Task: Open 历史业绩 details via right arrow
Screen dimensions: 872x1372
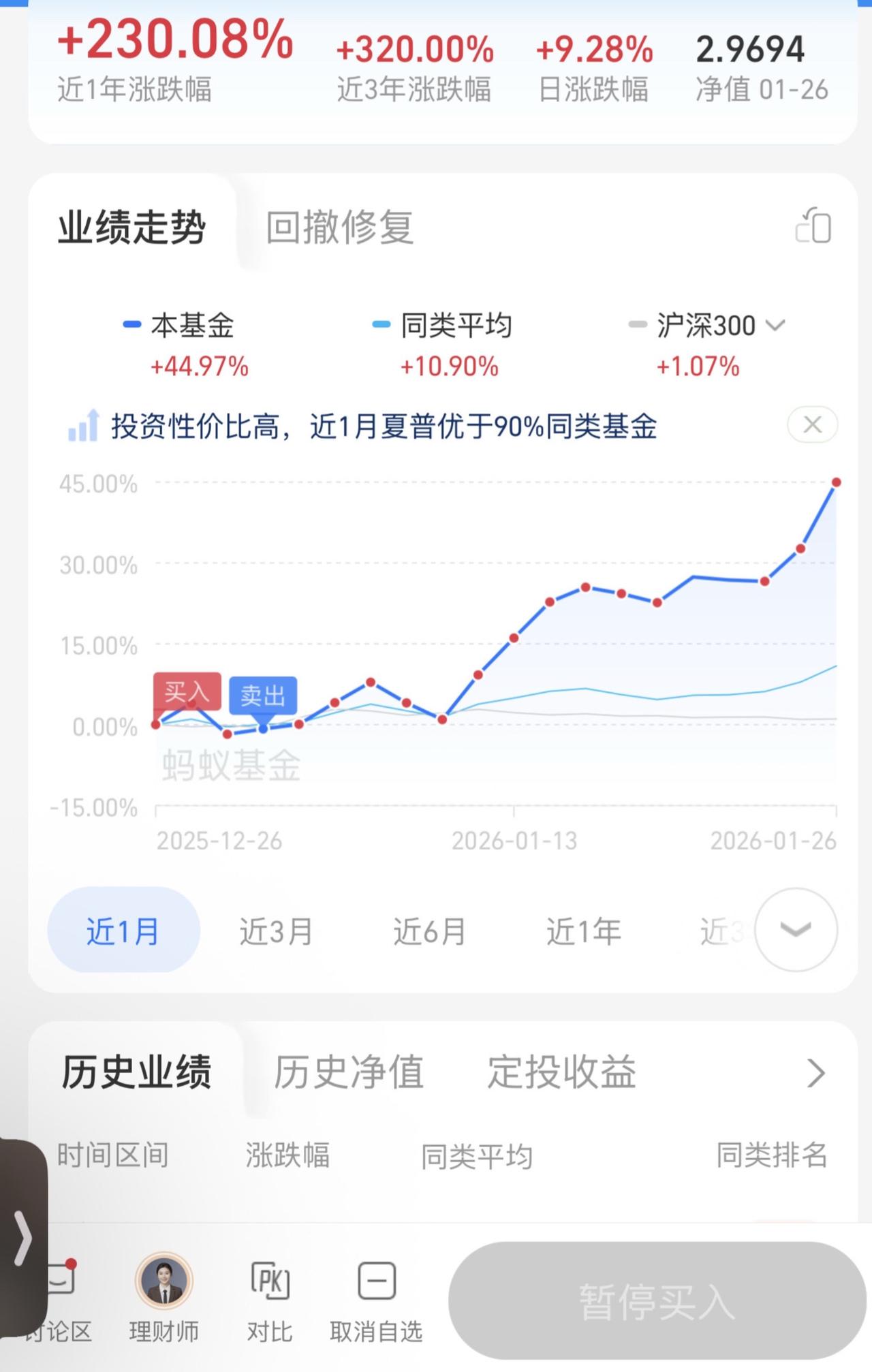Action: pyautogui.click(x=815, y=1071)
